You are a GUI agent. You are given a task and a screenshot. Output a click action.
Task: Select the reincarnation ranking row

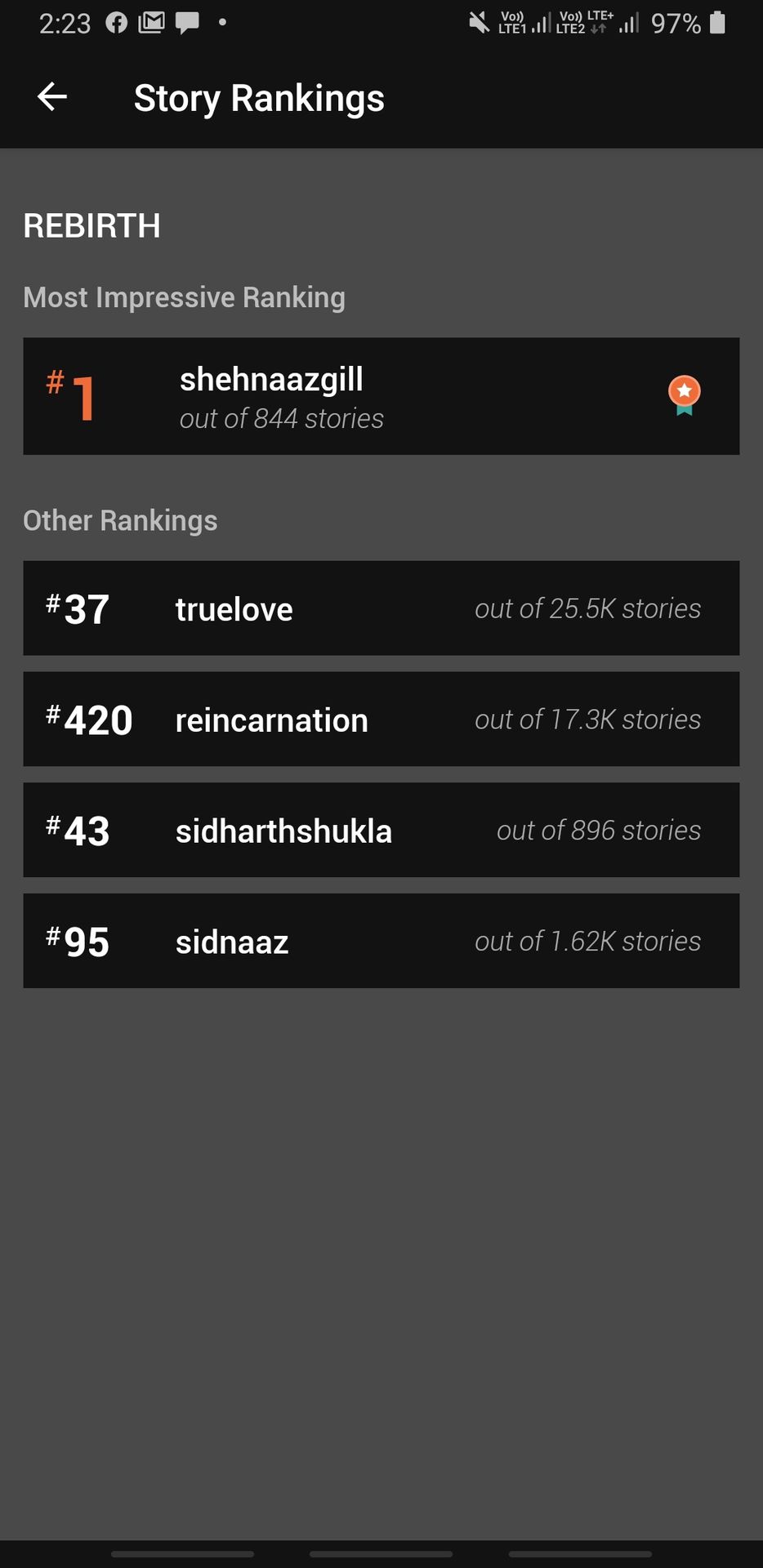(381, 719)
